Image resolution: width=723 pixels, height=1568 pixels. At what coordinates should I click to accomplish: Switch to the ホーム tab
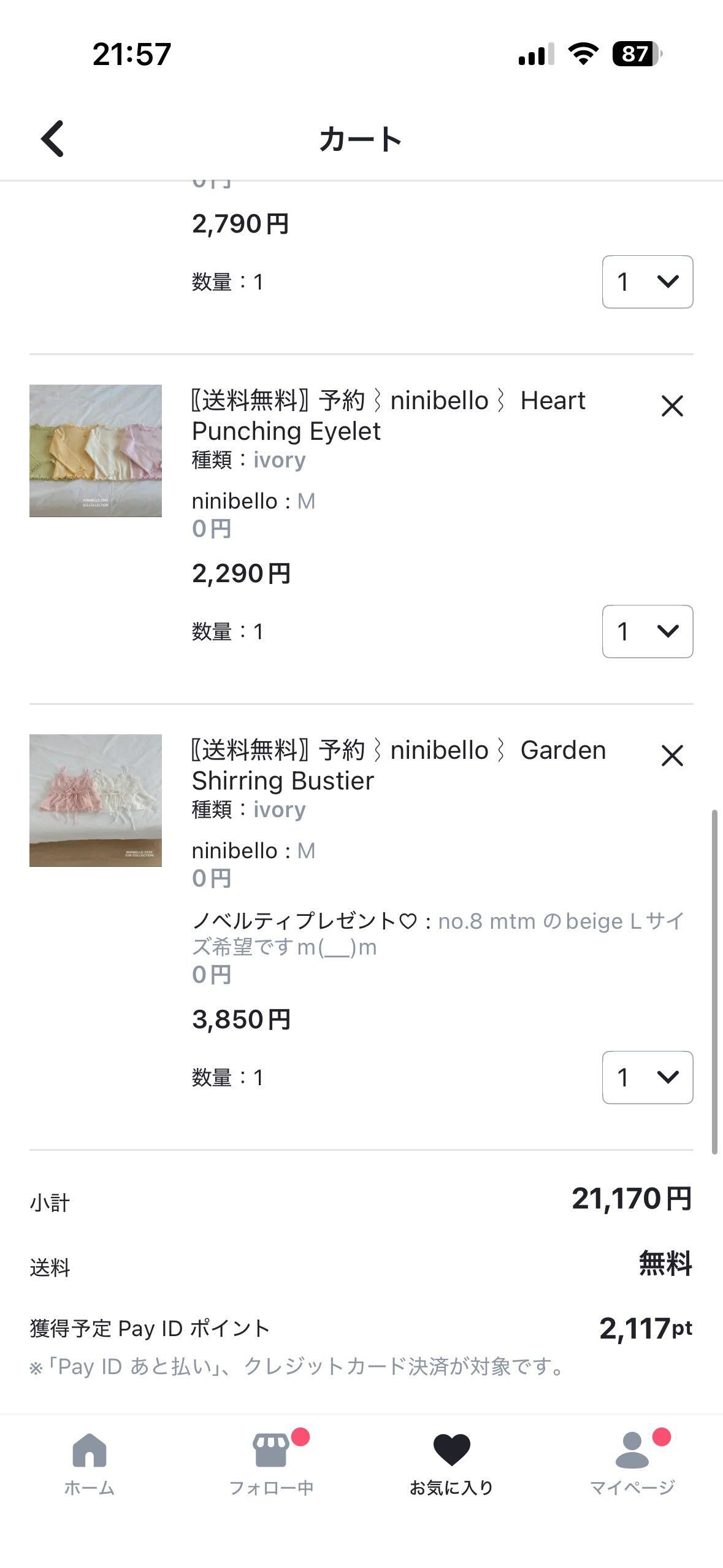pyautogui.click(x=90, y=1464)
